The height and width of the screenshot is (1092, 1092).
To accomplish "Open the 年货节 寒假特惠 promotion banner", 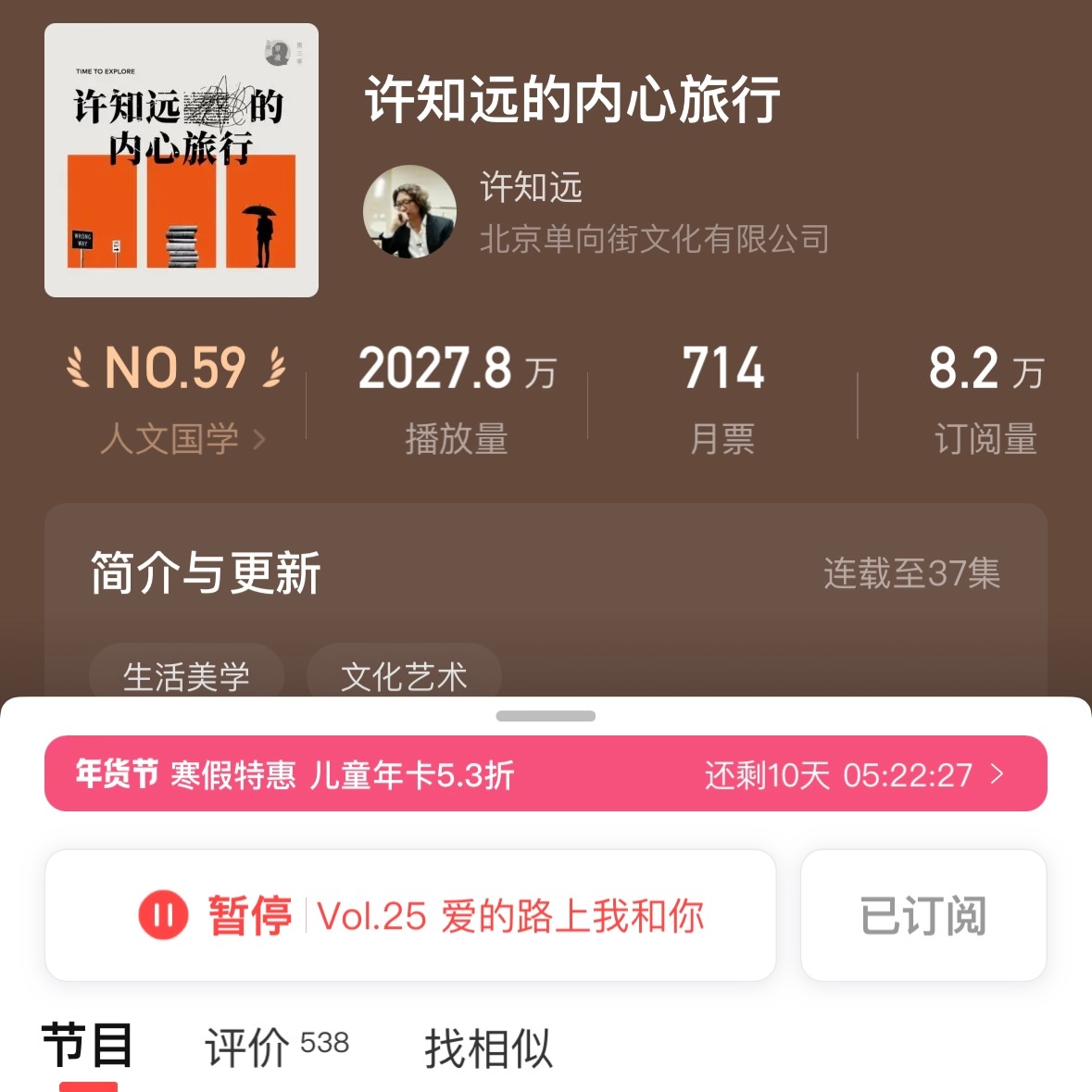I will [546, 774].
